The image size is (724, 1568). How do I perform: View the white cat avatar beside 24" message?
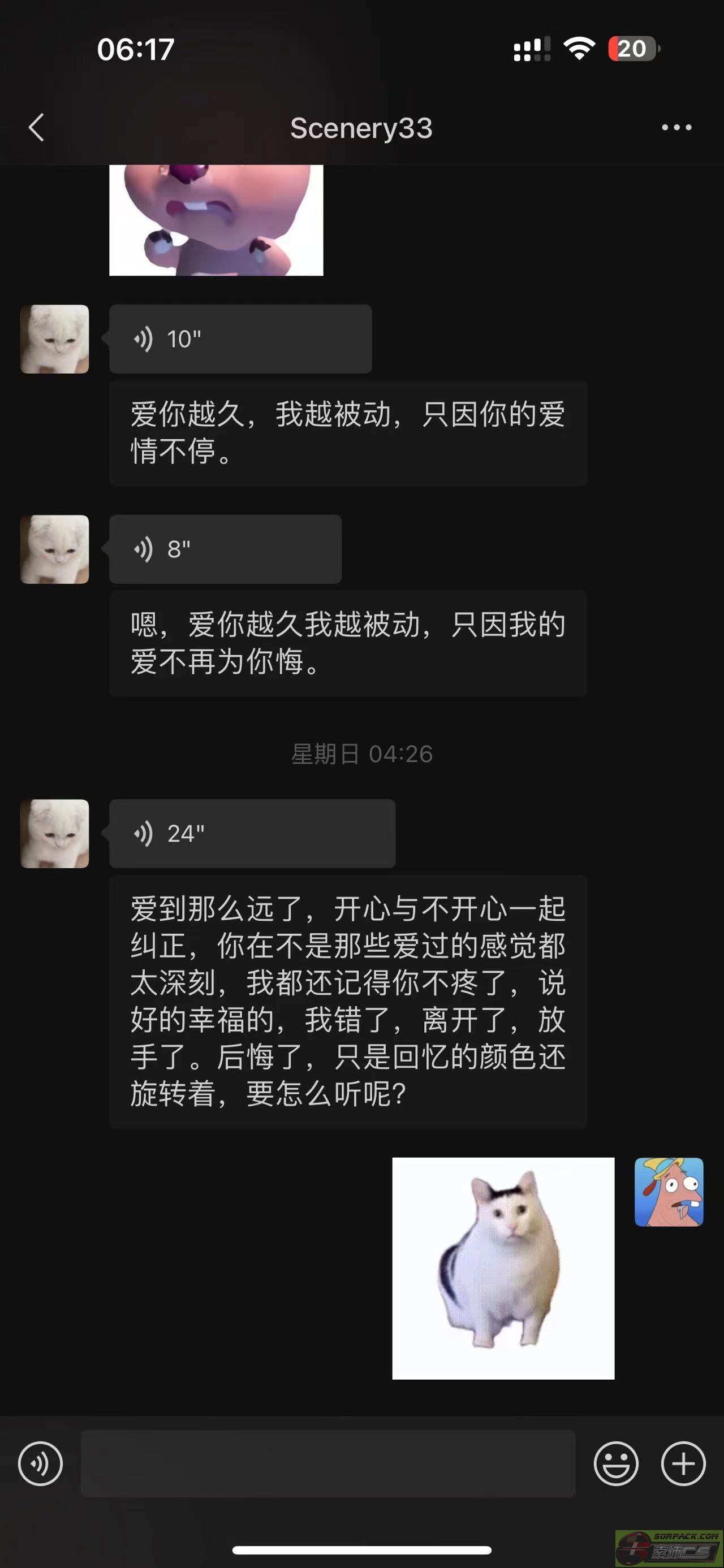tap(55, 834)
